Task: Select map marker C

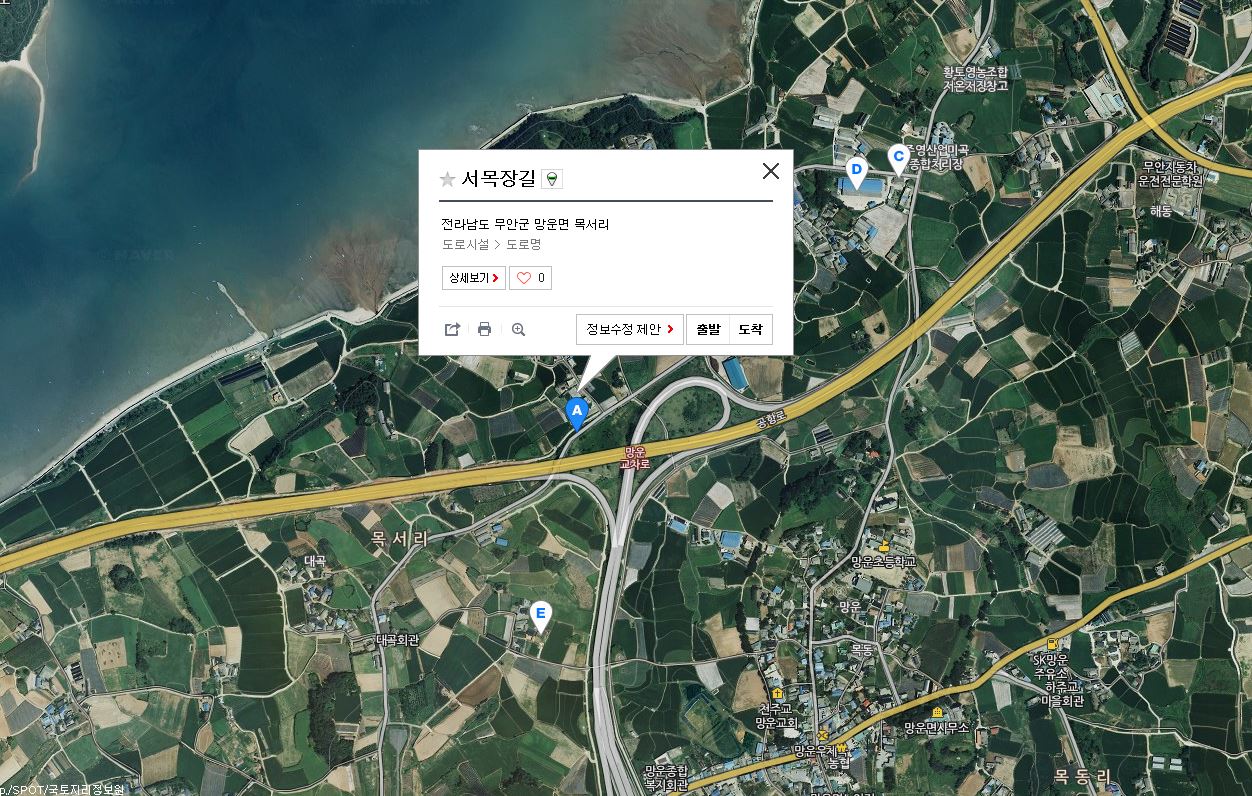Action: [x=898, y=156]
